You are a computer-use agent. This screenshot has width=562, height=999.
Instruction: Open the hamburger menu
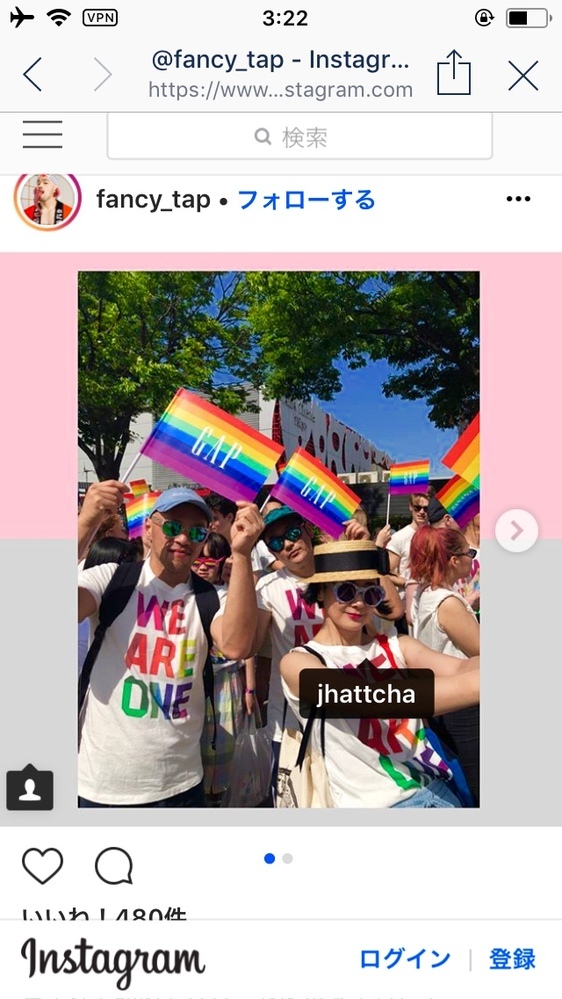click(x=43, y=134)
